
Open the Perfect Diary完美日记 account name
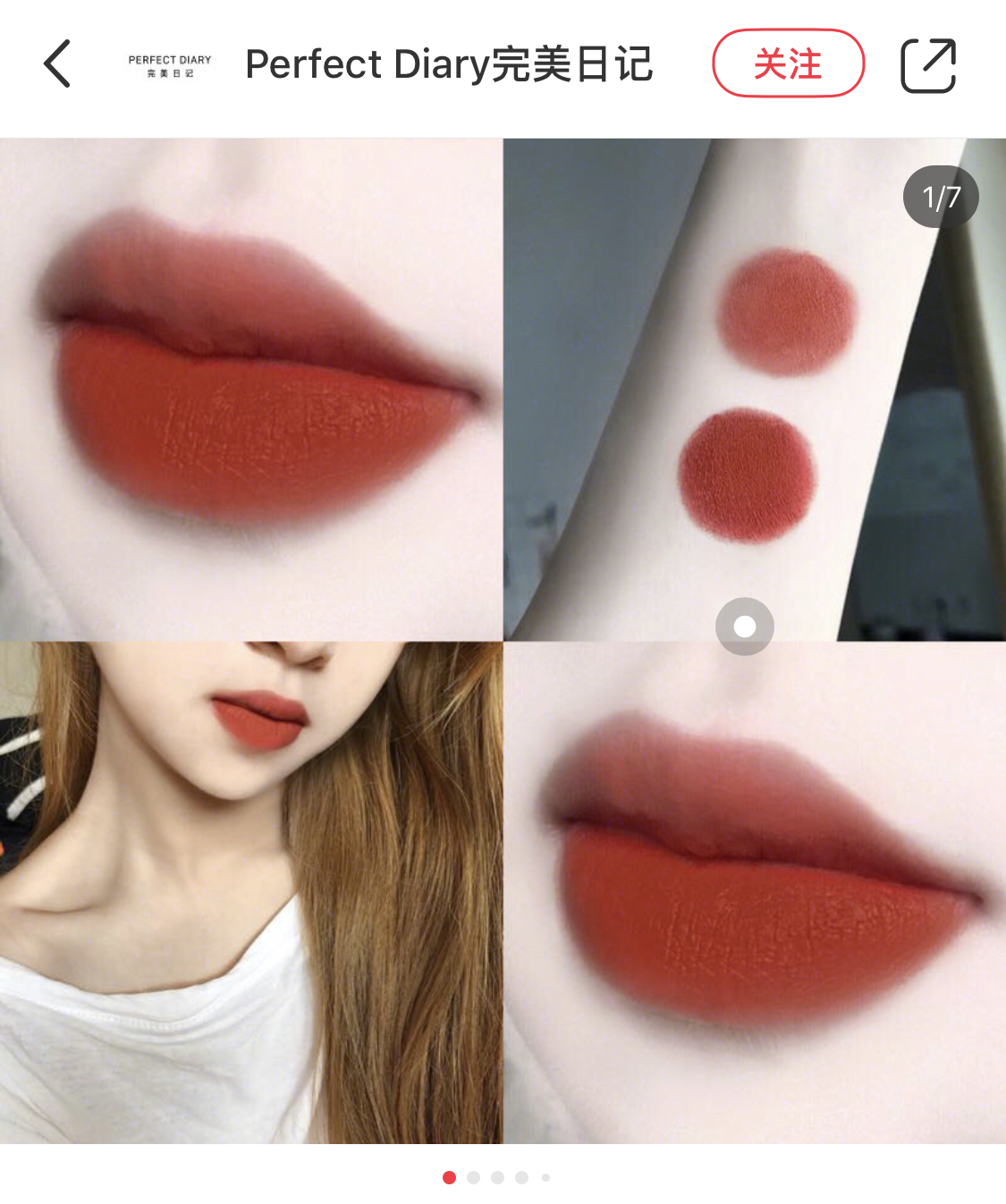449,64
